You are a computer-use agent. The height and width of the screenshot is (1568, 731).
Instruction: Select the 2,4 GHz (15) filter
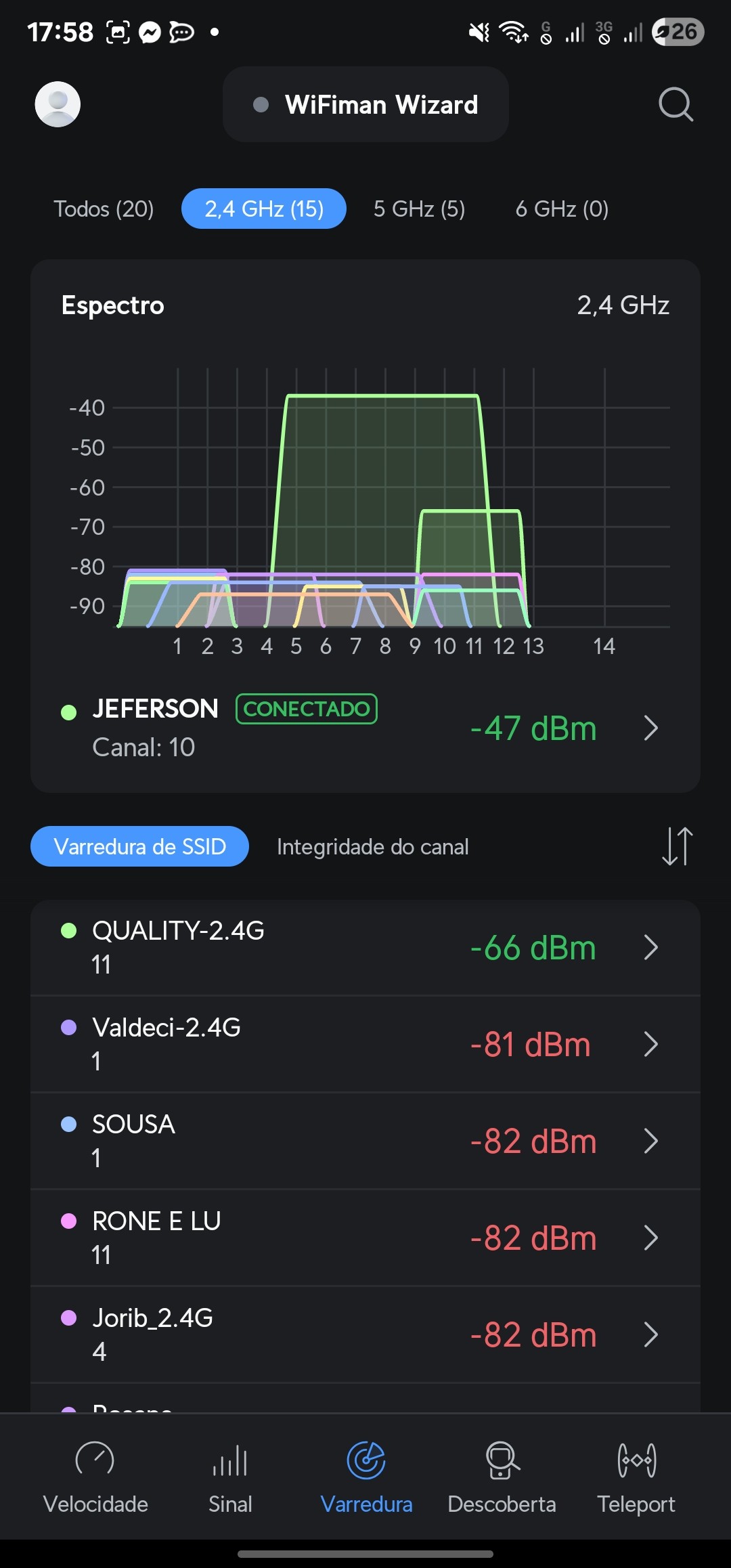coord(264,209)
